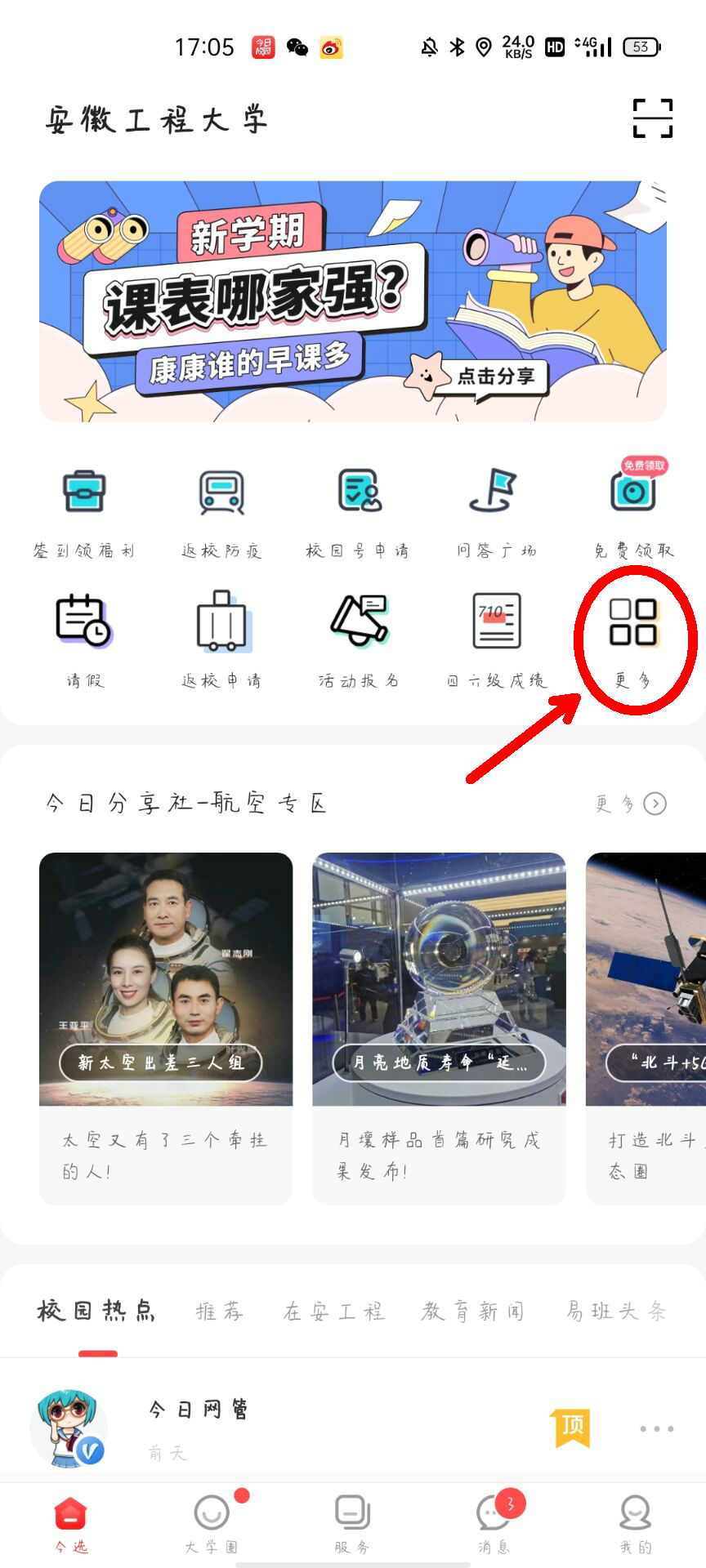Open the scan icon at top right
Image resolution: width=706 pixels, height=1568 pixels.
tap(652, 118)
